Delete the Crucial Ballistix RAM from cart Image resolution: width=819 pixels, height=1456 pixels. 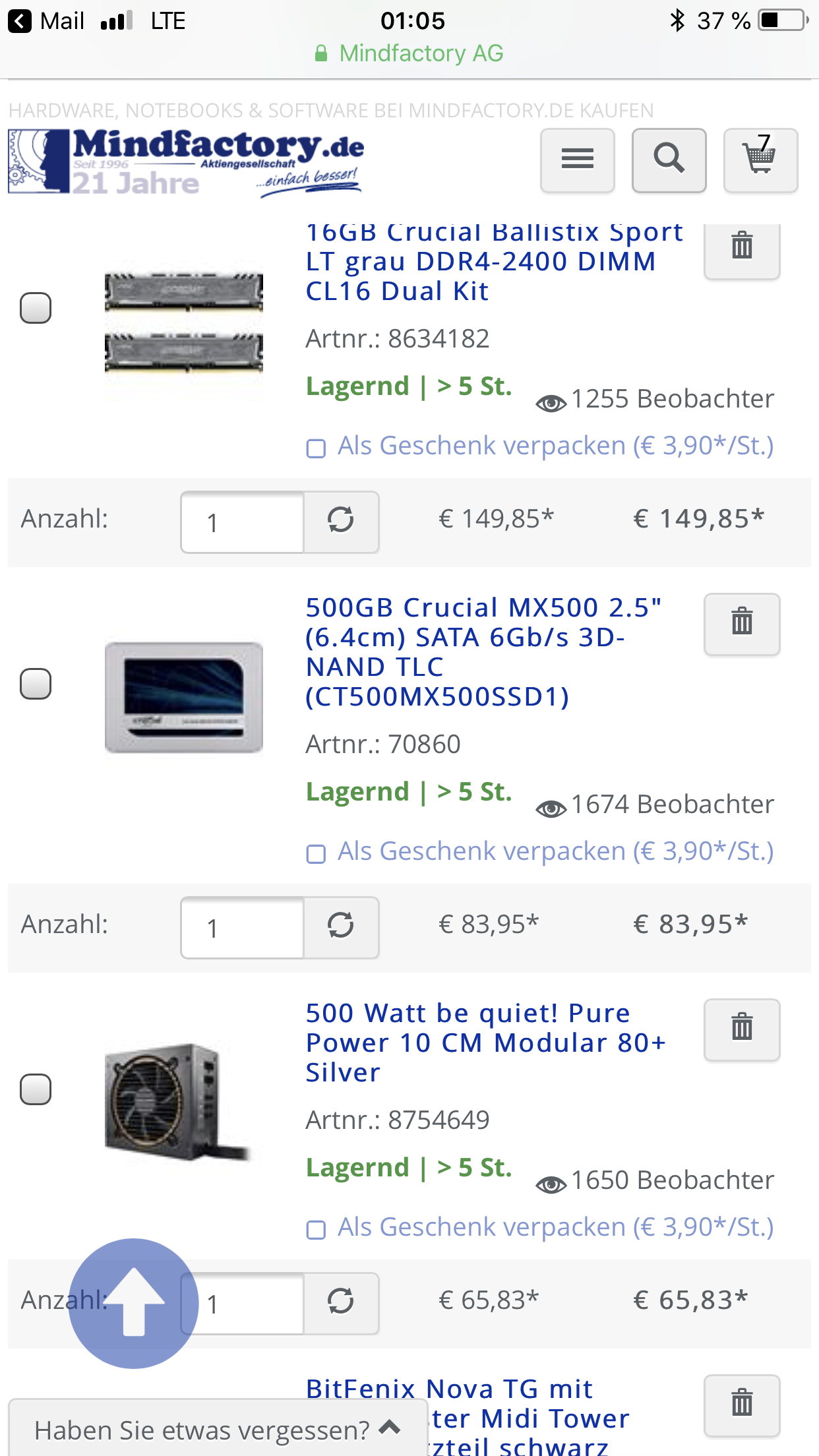(x=742, y=247)
